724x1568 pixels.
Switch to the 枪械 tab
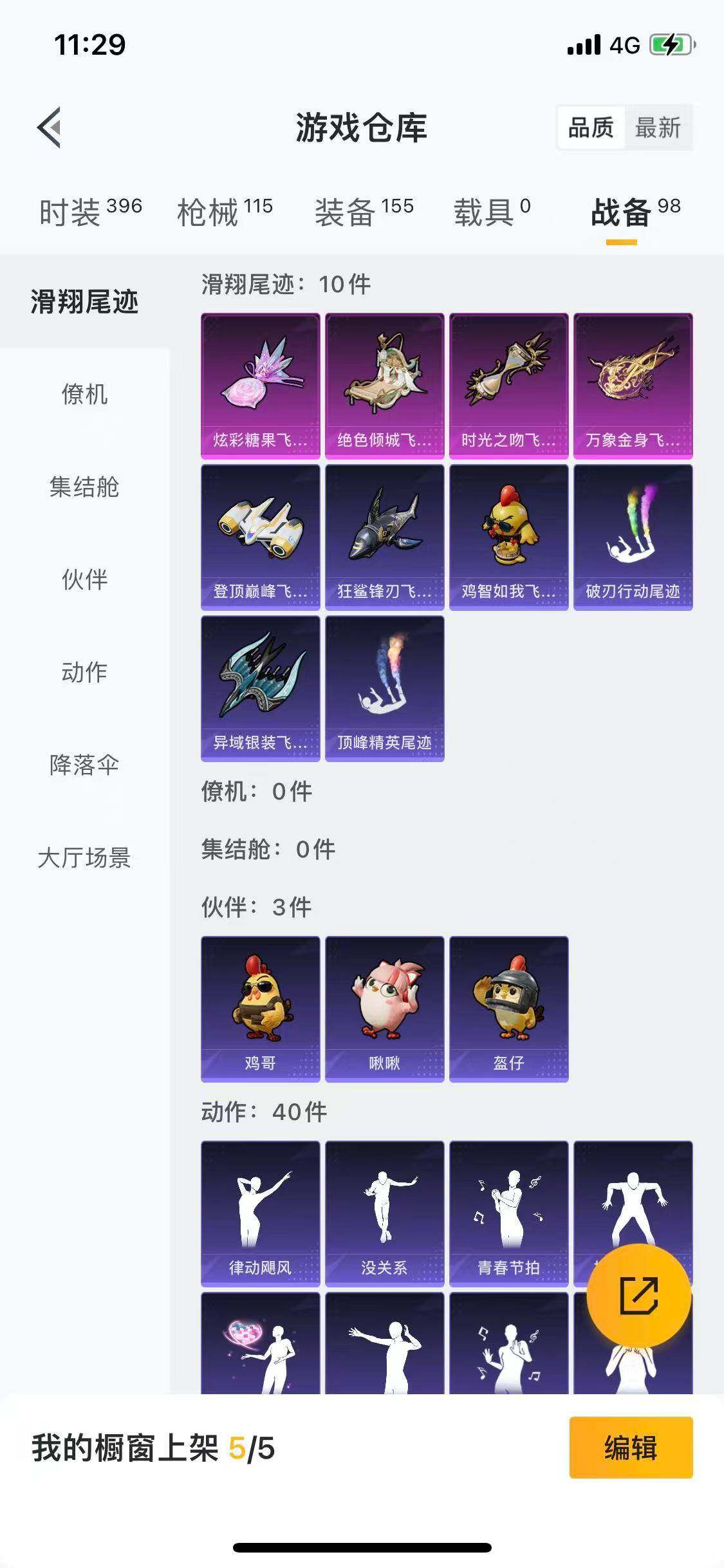pyautogui.click(x=212, y=209)
